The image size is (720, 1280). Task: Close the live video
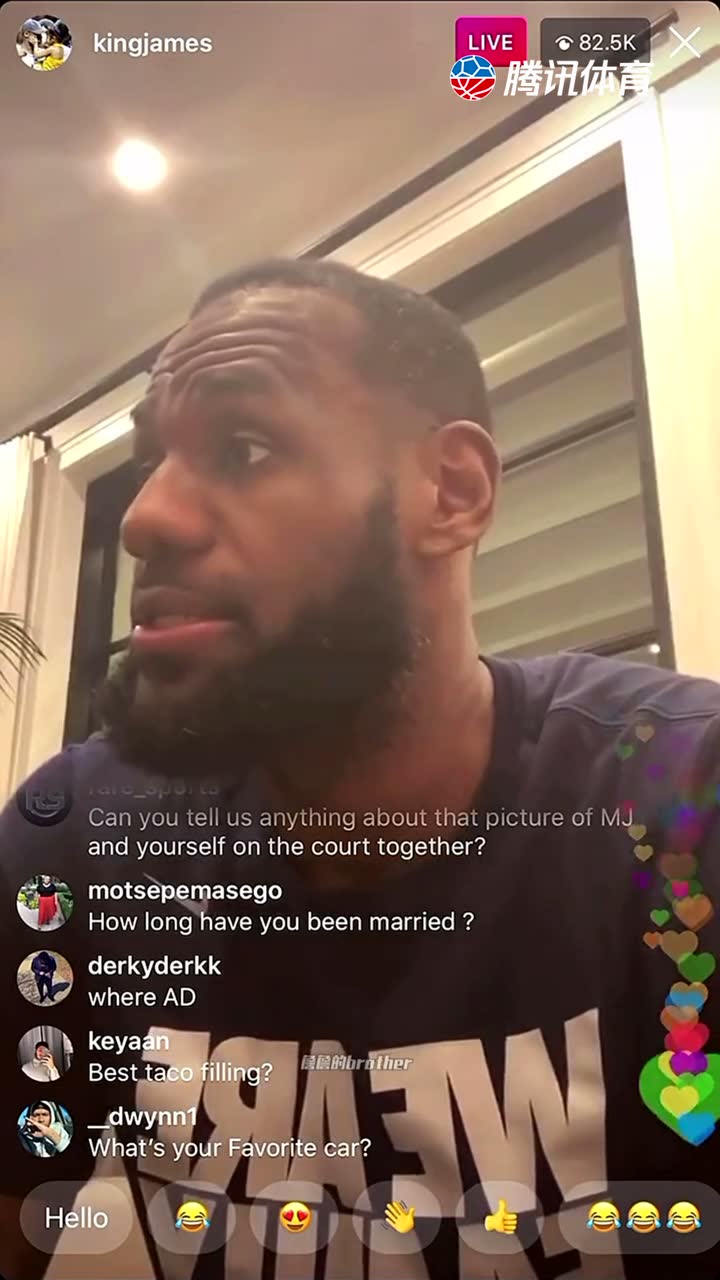(685, 42)
